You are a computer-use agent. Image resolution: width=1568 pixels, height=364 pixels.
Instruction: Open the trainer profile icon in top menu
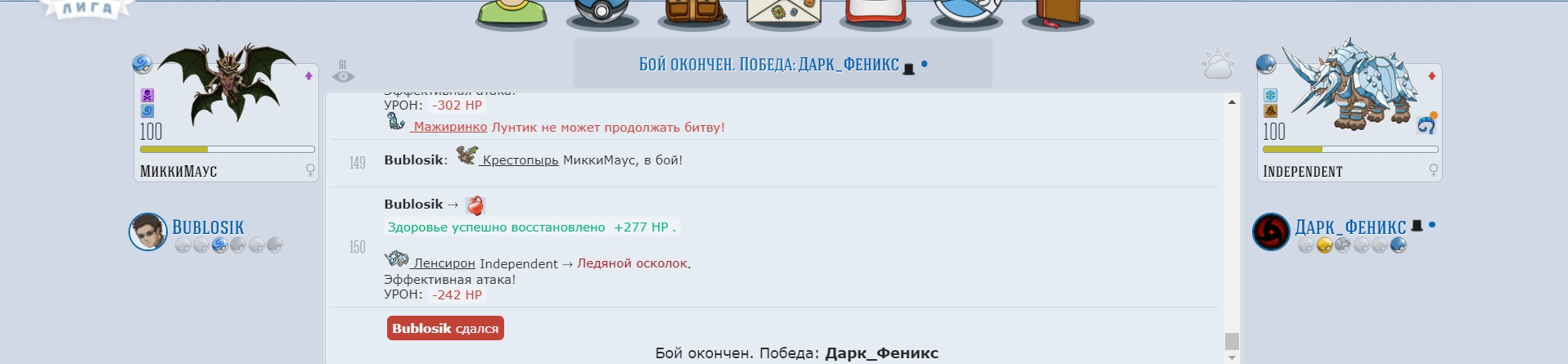[511, 12]
